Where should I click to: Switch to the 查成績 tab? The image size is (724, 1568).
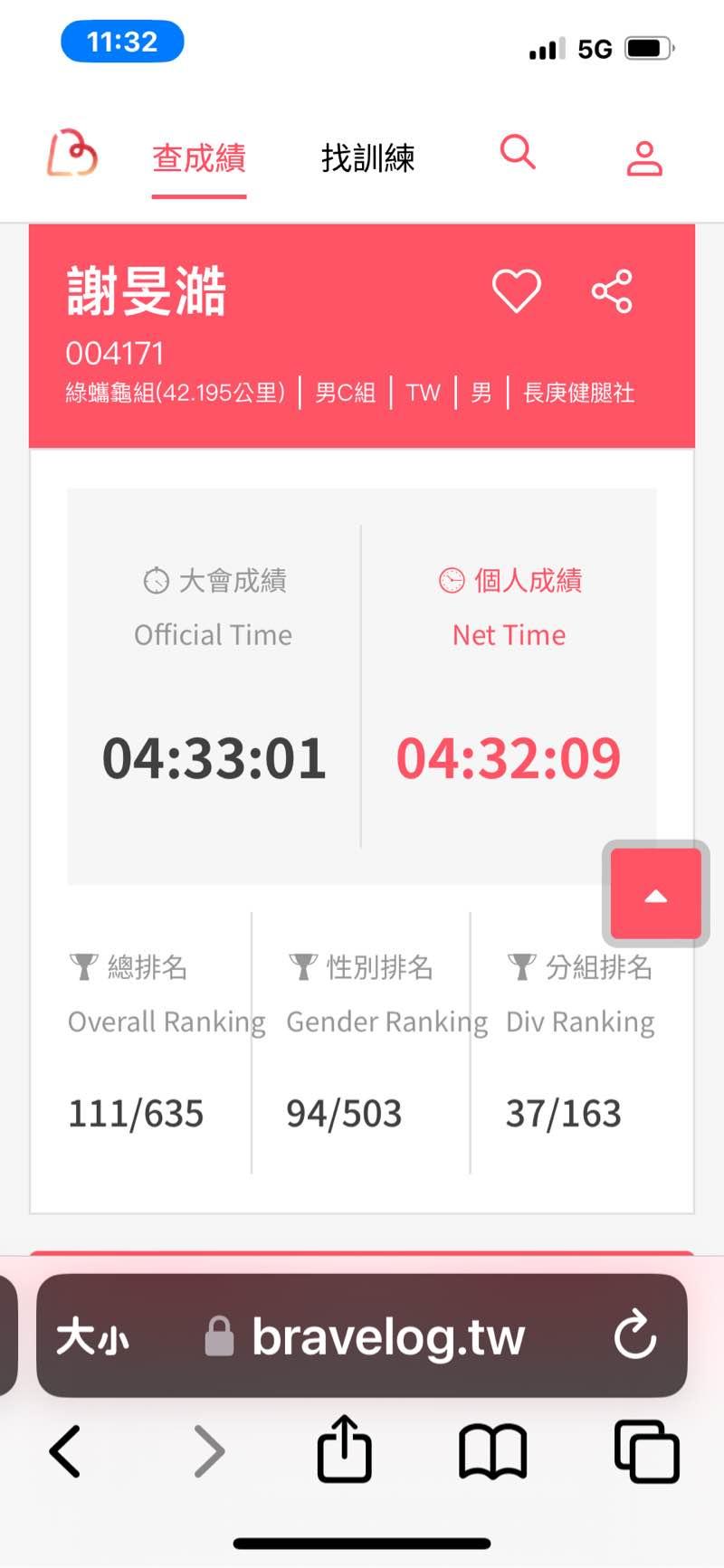199,158
